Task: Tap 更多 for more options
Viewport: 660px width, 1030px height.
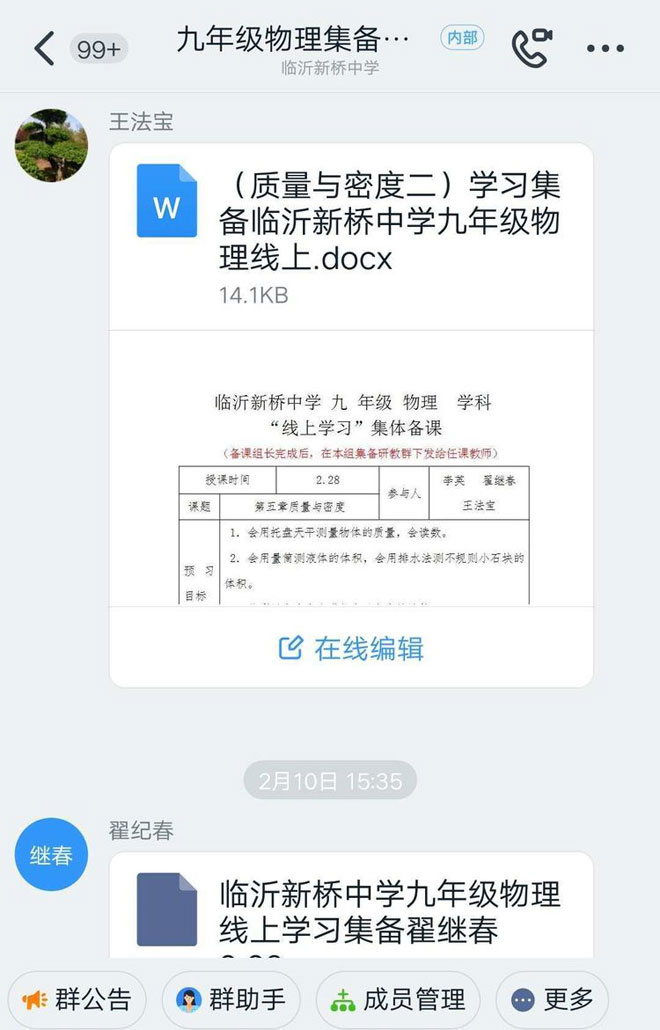Action: pos(552,999)
